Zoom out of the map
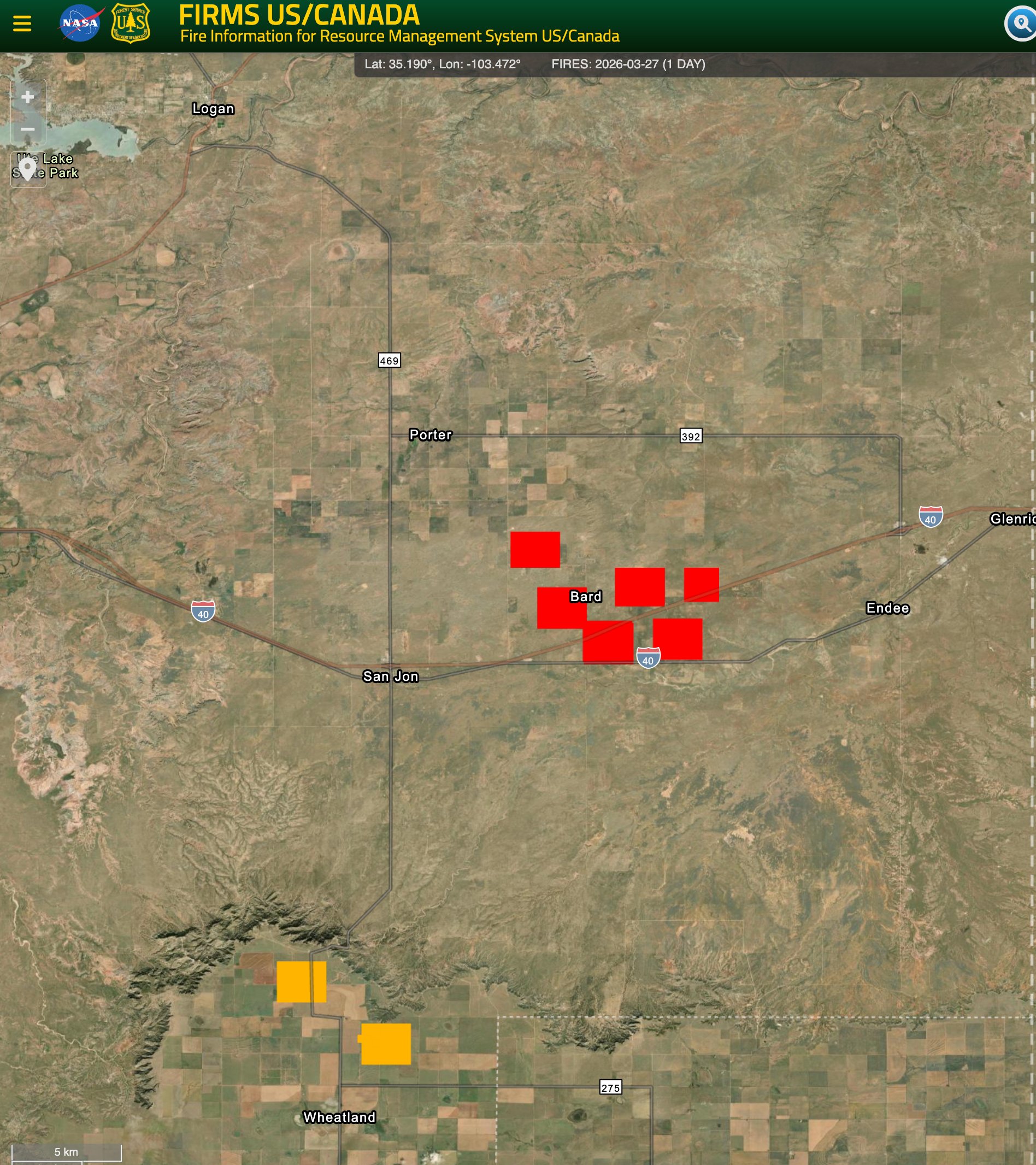 [27, 130]
